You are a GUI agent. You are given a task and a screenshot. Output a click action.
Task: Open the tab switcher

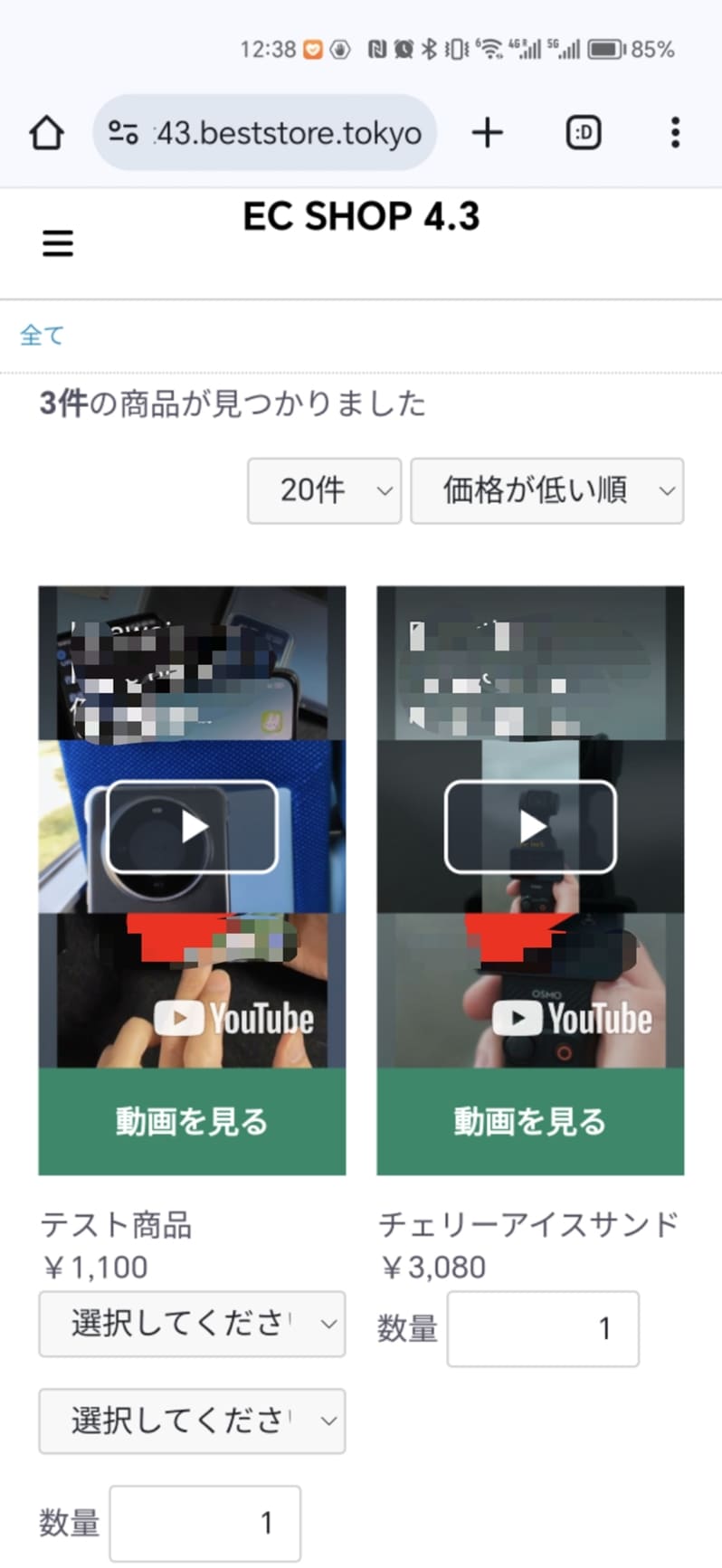584,133
